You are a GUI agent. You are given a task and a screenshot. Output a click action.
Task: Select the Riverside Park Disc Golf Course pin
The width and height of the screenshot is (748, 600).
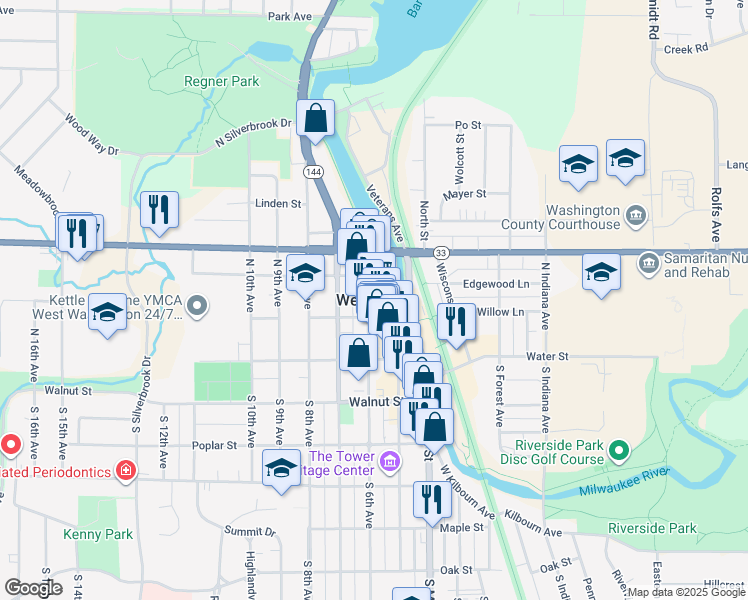click(x=619, y=451)
